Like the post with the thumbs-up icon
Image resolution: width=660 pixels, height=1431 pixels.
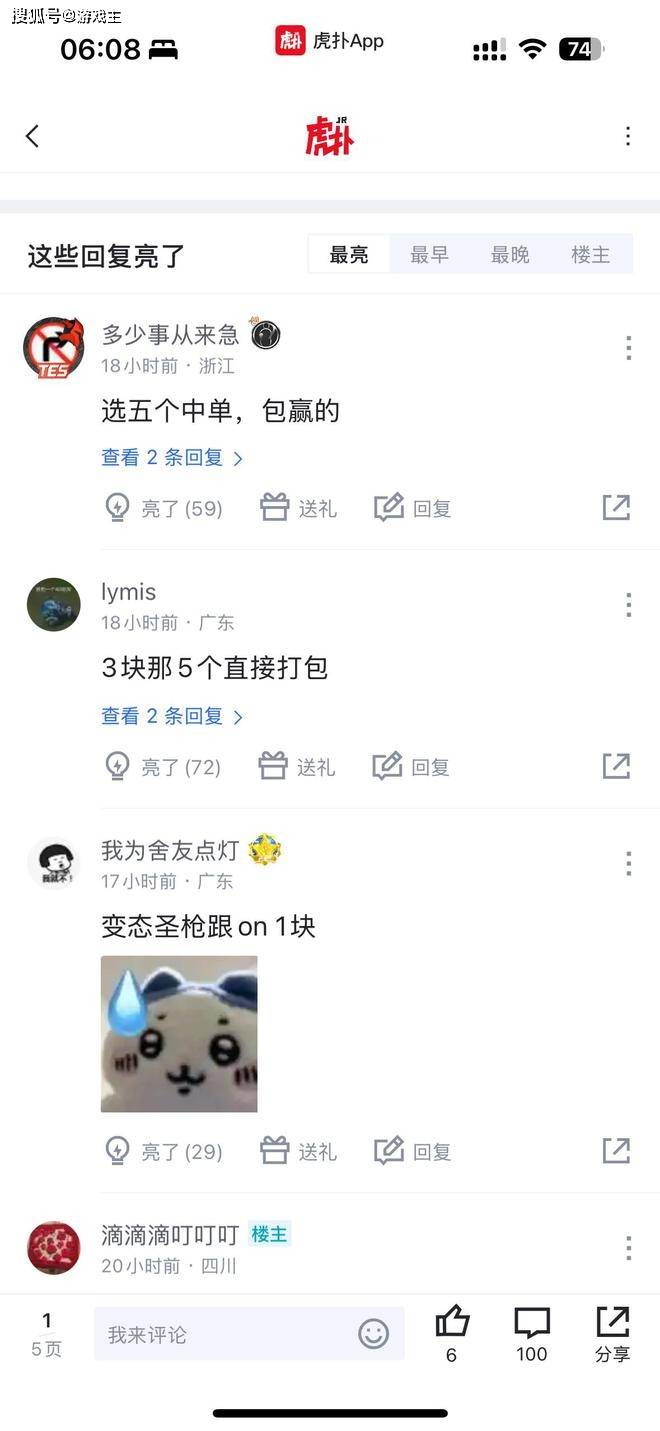(452, 1333)
